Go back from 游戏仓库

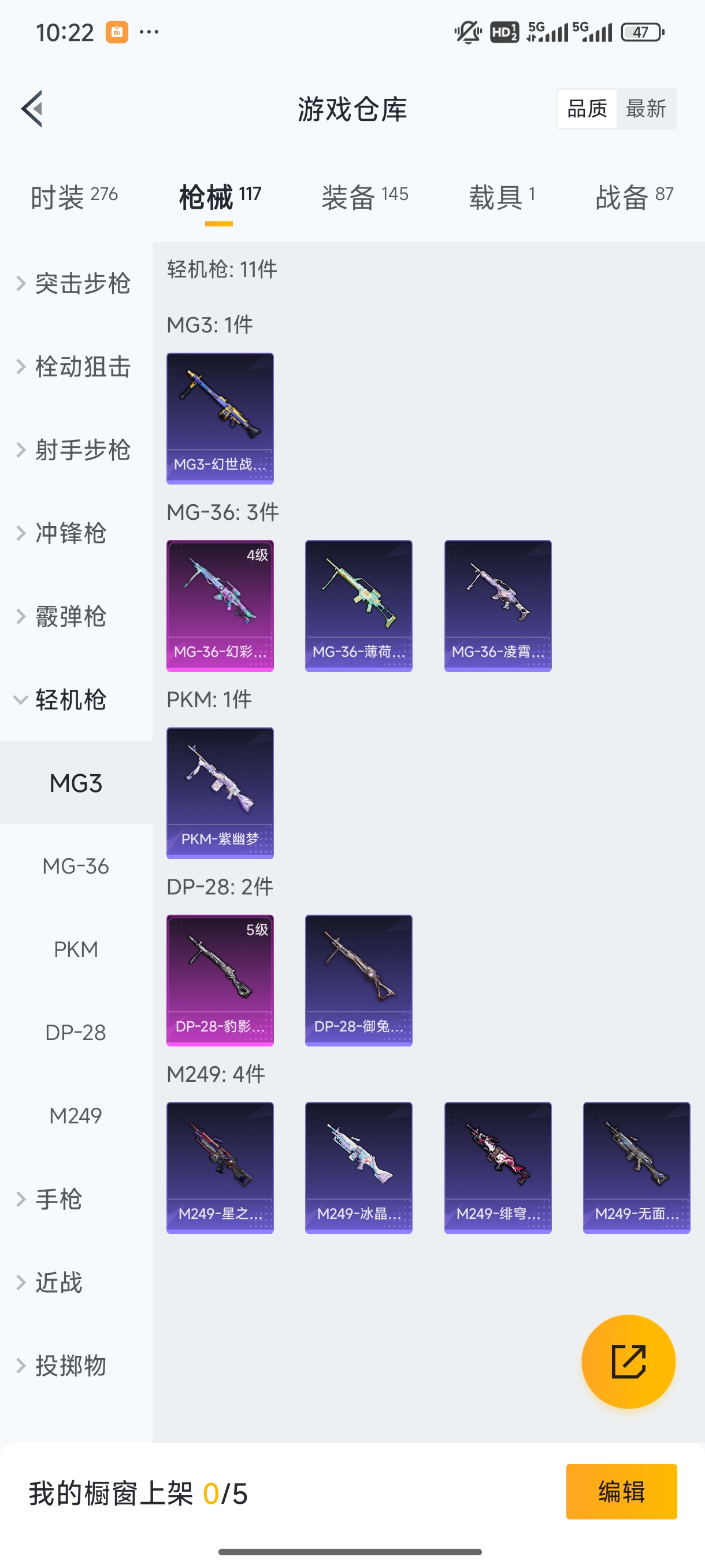pos(32,109)
